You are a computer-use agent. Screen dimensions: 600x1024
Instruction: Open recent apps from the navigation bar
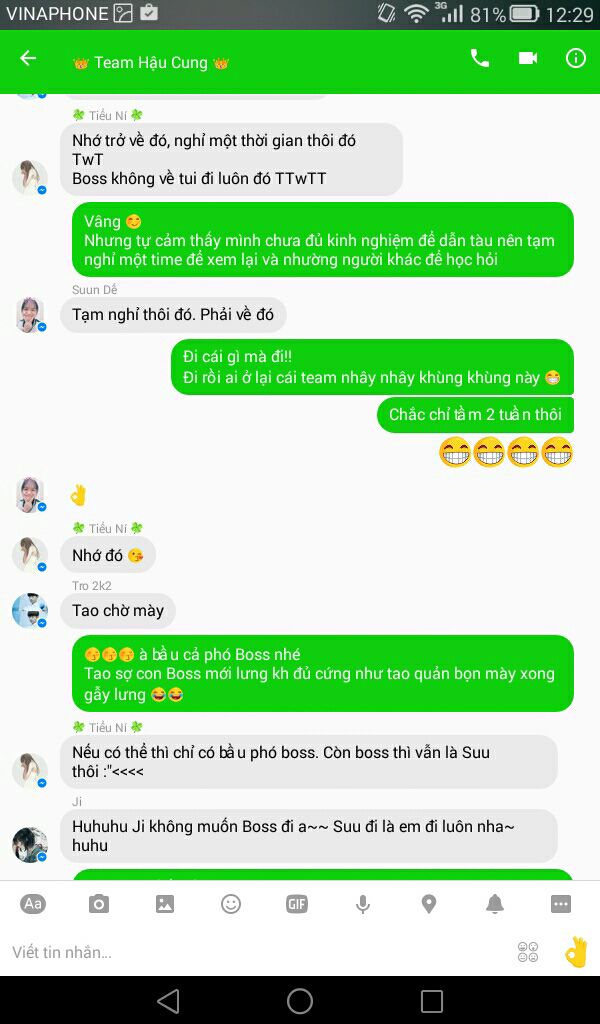point(432,1000)
